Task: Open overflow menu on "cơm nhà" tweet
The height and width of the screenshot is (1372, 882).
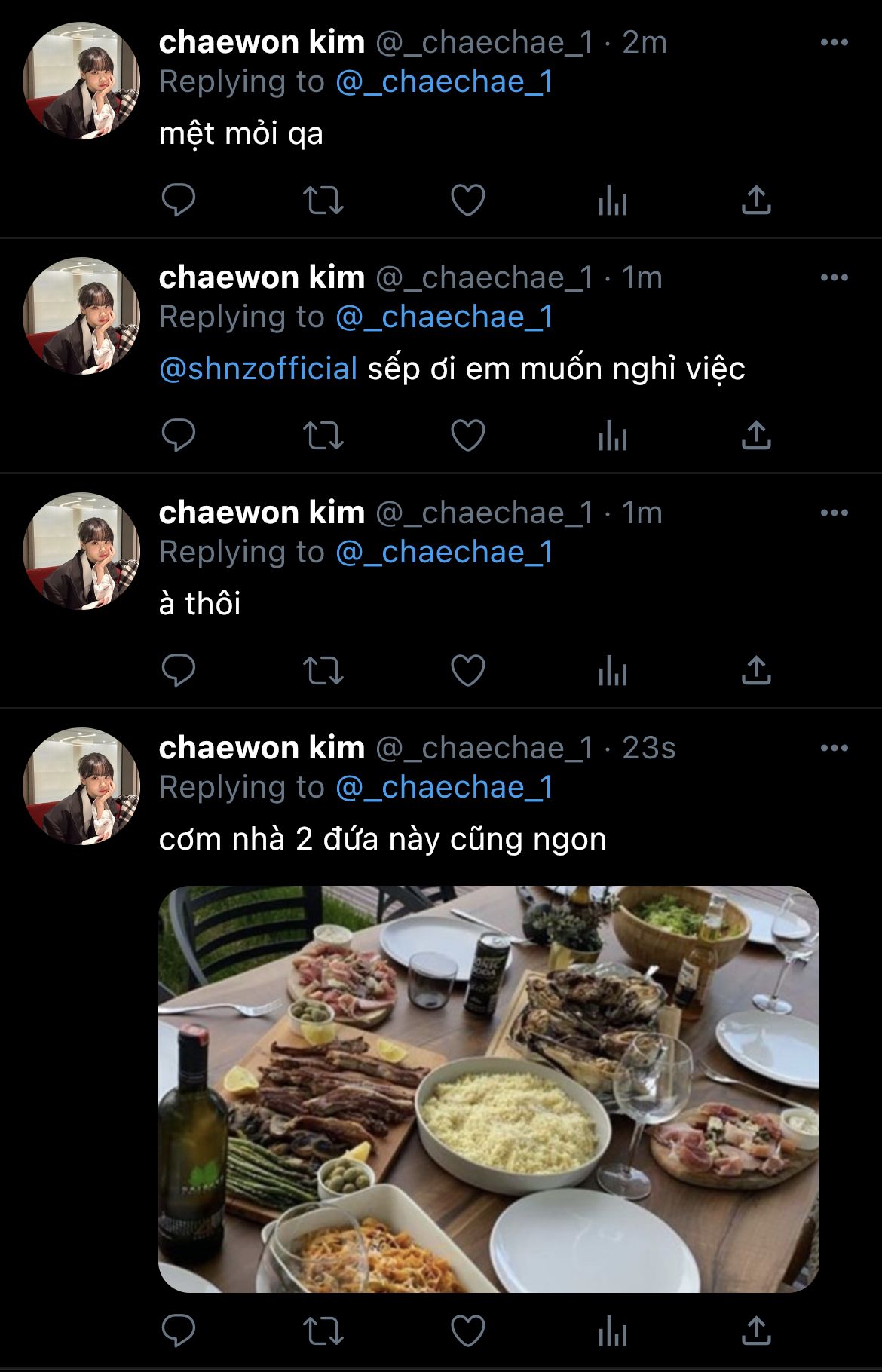Action: (835, 749)
